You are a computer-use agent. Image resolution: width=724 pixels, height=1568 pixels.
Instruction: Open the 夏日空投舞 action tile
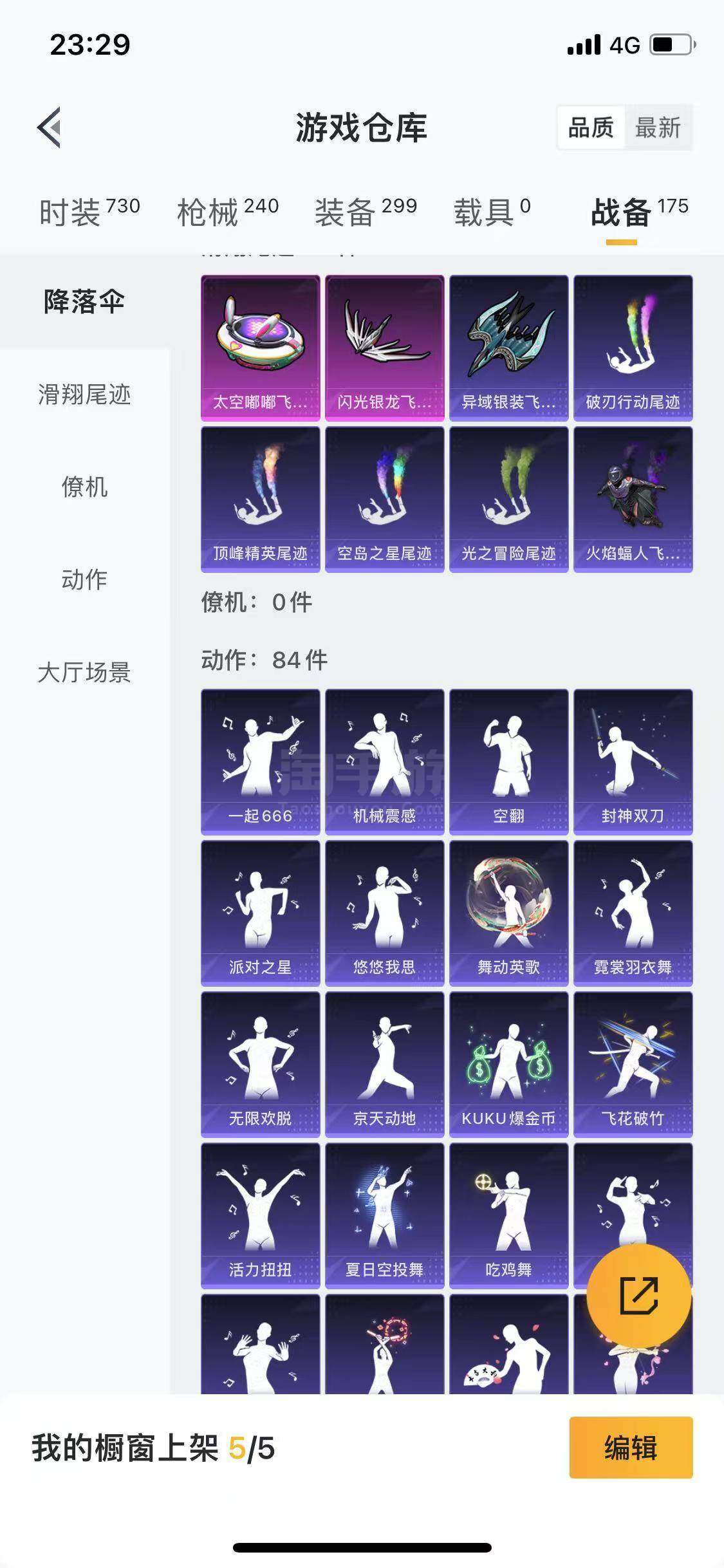(x=385, y=1216)
